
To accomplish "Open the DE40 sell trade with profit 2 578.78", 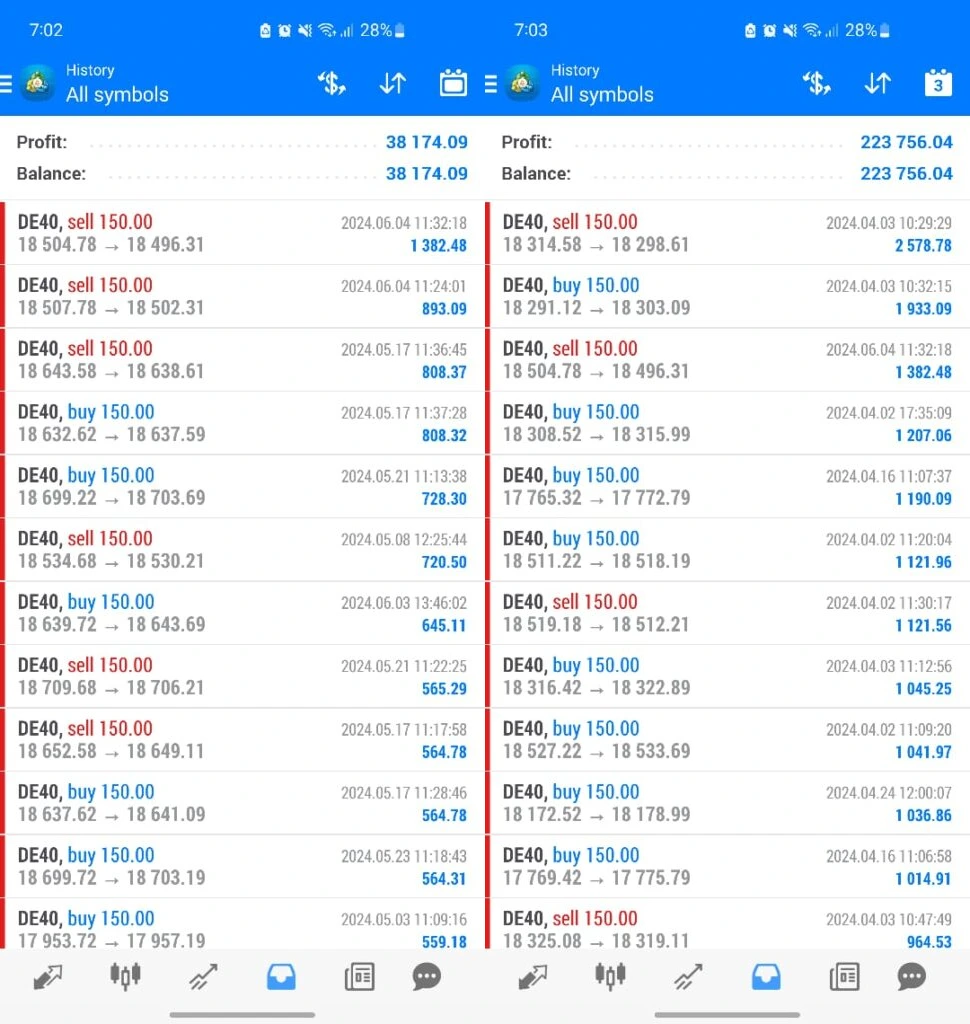I will tap(727, 233).
